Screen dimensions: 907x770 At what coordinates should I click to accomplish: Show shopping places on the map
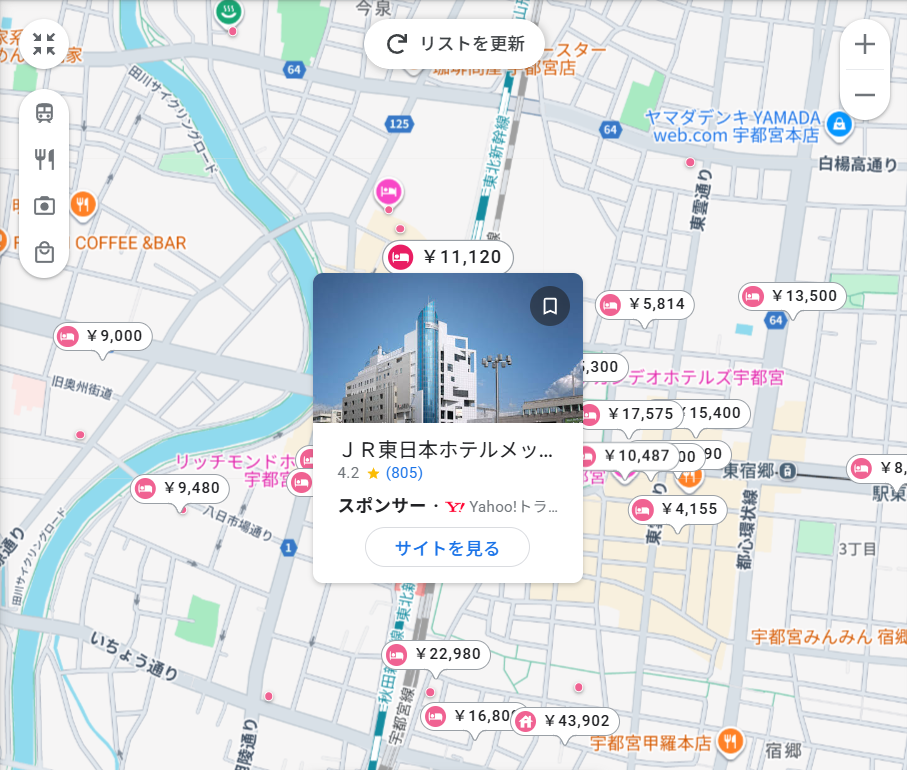point(44,252)
